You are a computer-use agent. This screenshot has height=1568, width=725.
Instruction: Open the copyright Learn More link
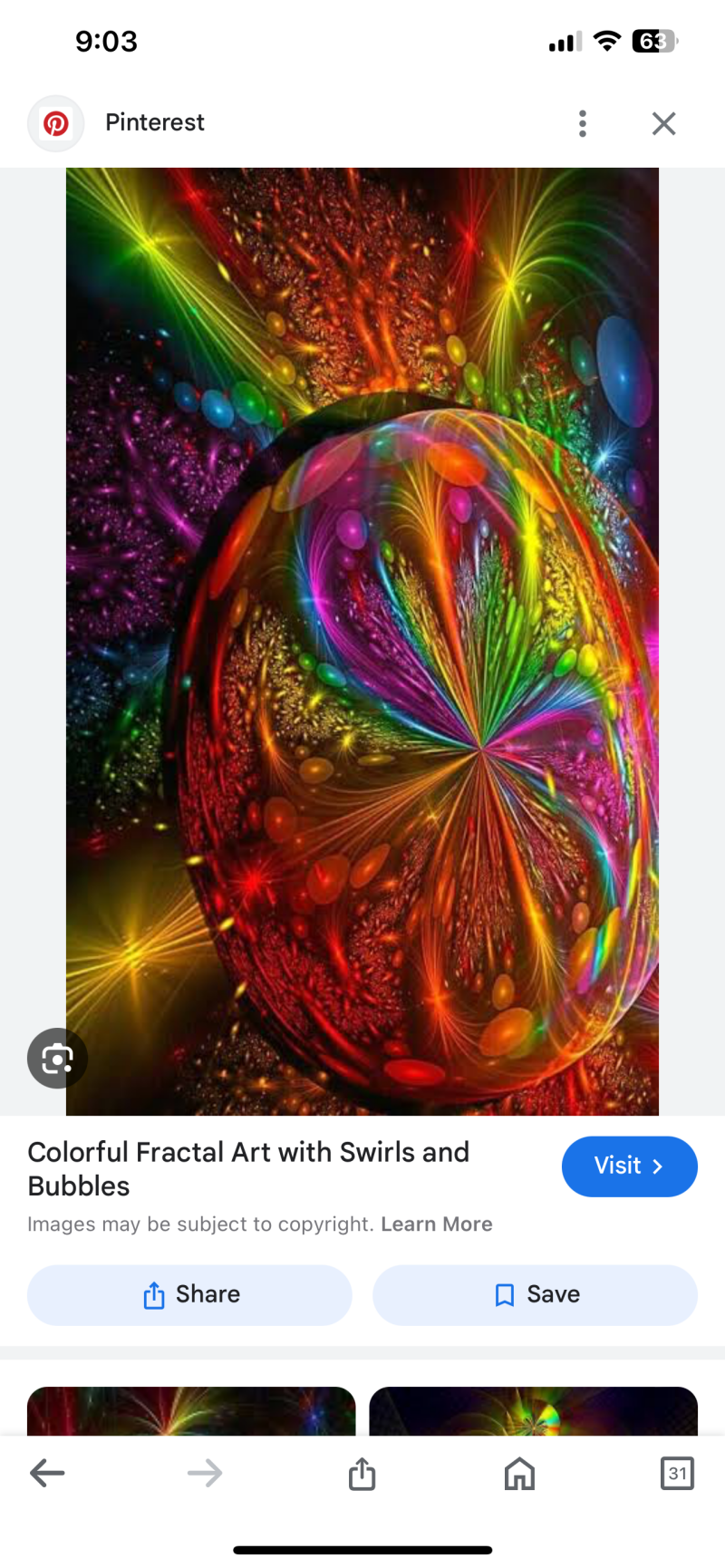(x=437, y=1224)
